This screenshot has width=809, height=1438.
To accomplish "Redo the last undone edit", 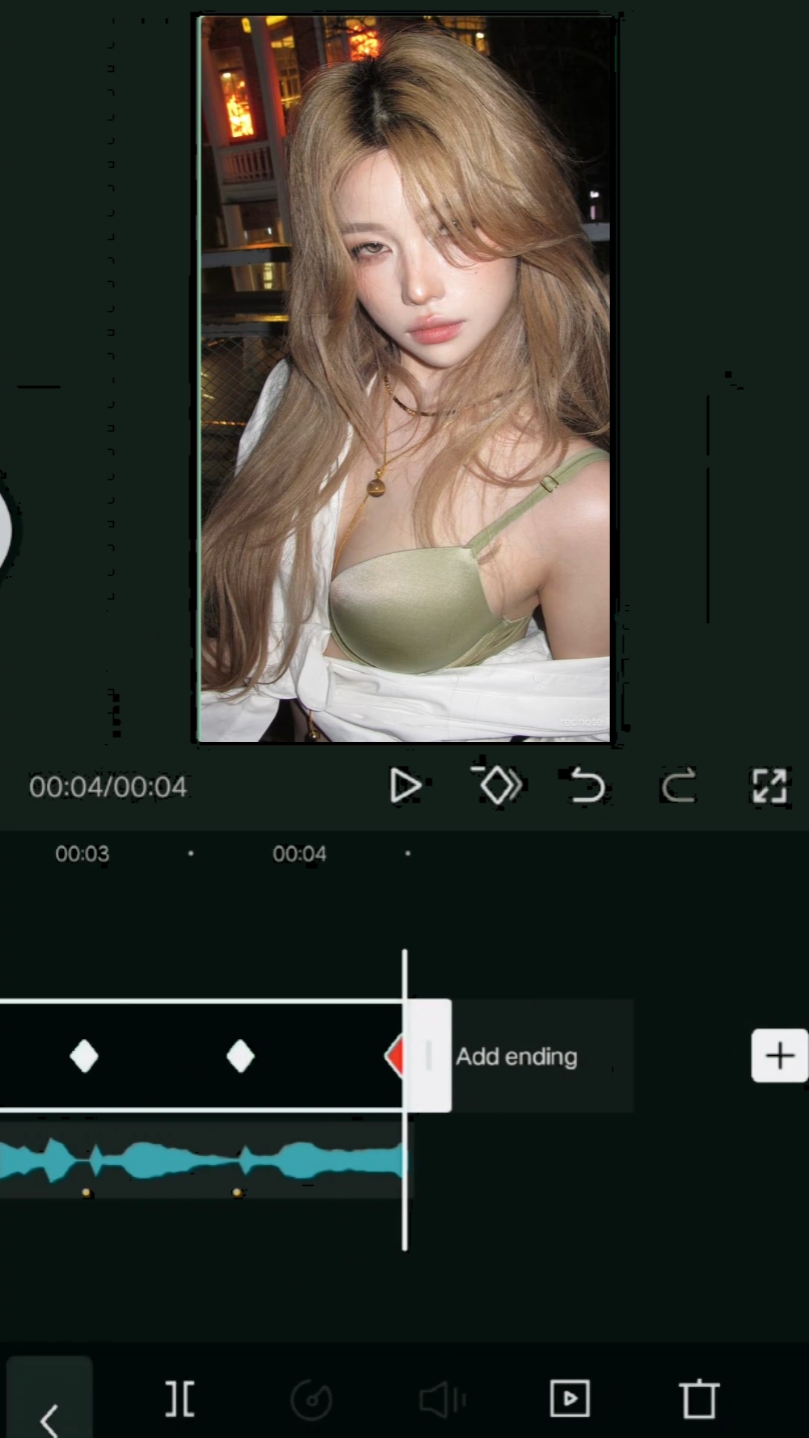I will [679, 787].
